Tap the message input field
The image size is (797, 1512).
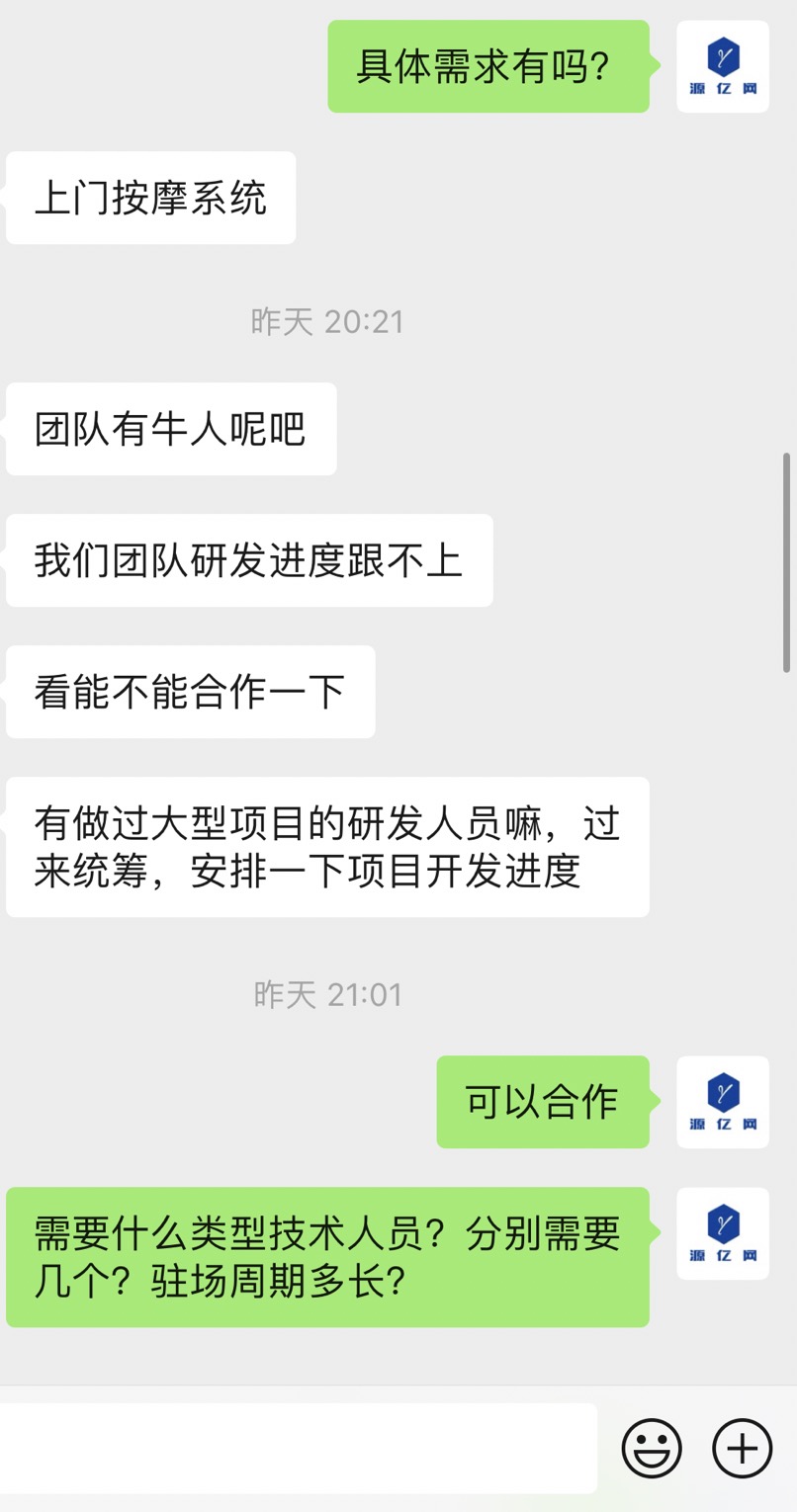coord(298,1448)
